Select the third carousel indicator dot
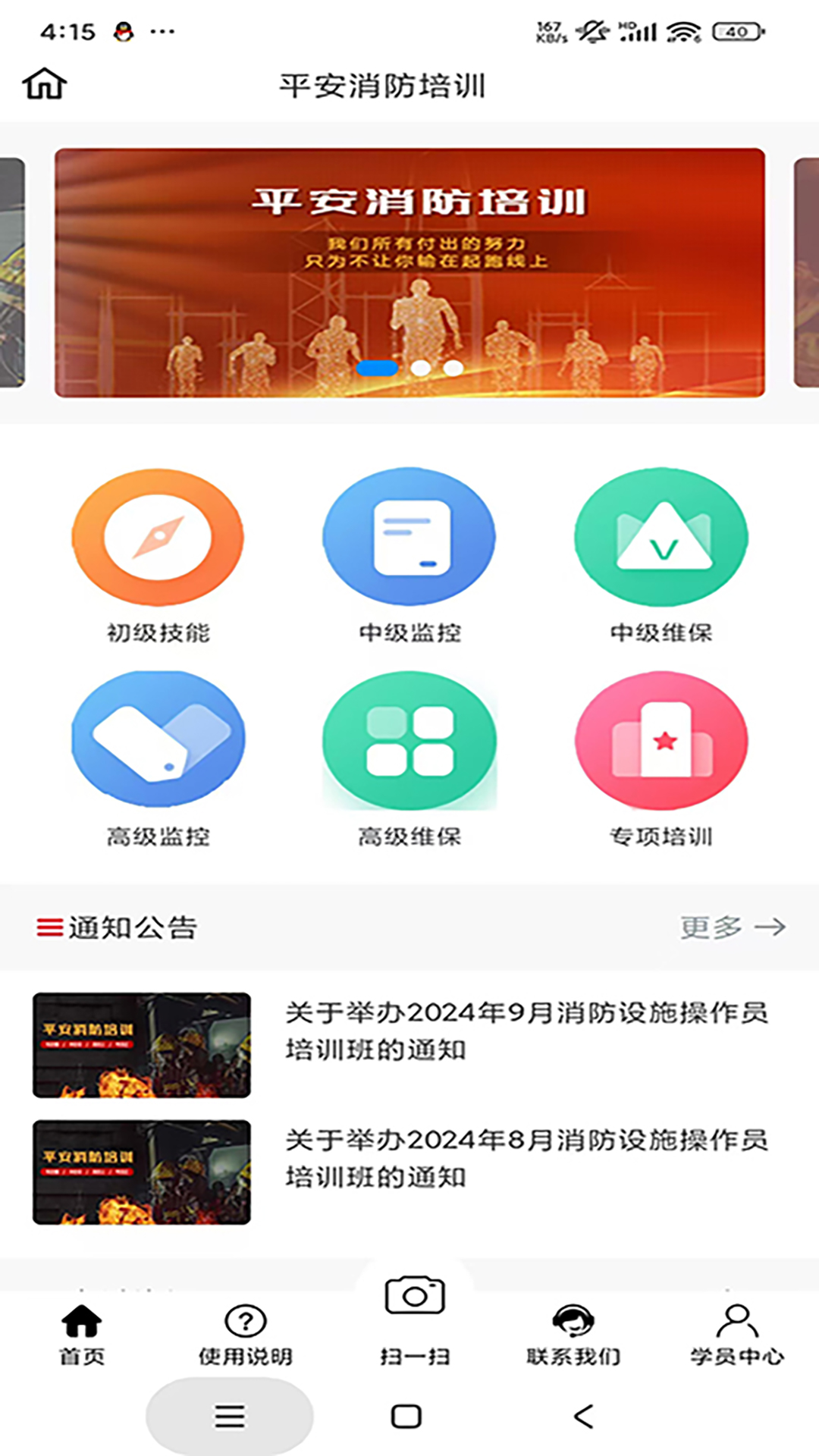The image size is (819, 1456). 453,368
